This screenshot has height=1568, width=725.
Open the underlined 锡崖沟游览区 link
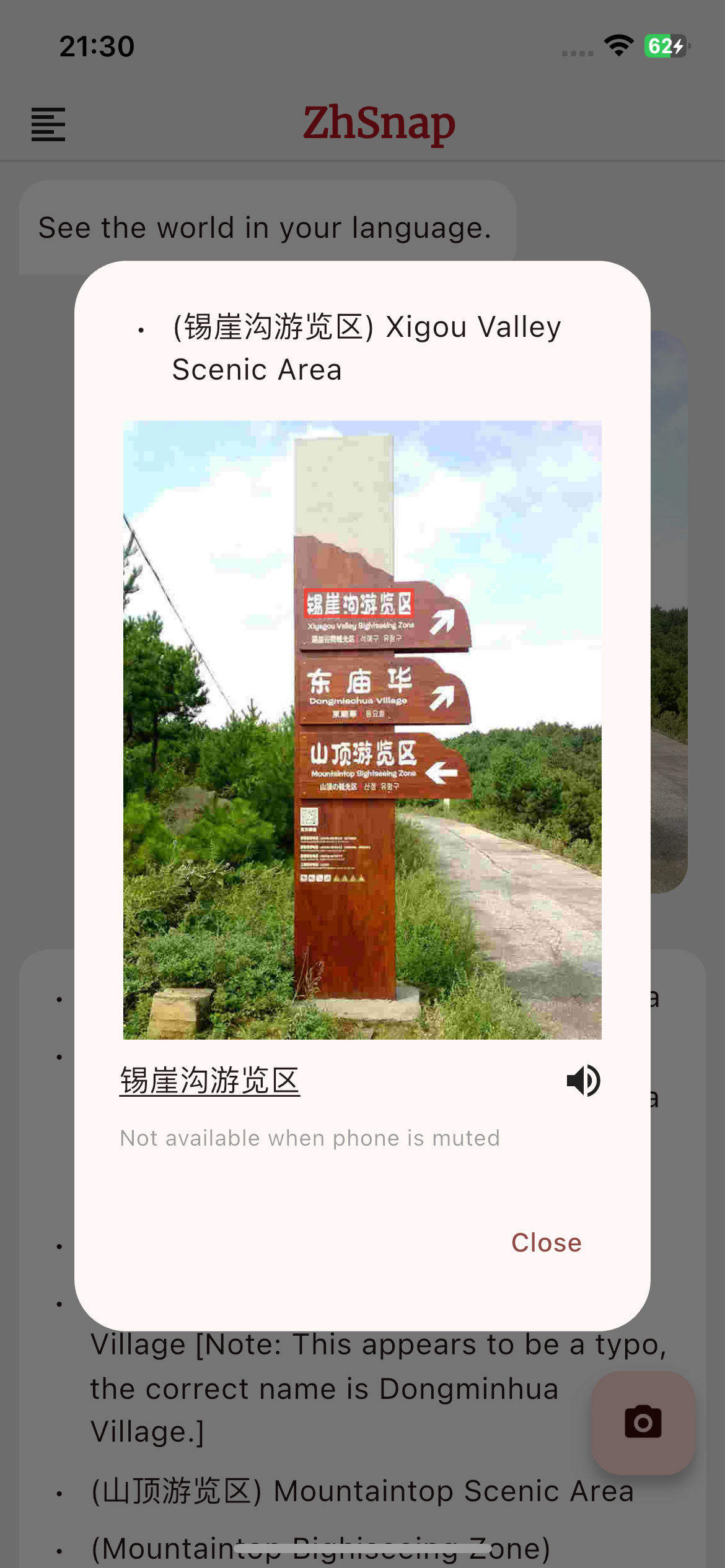pyautogui.click(x=209, y=1081)
